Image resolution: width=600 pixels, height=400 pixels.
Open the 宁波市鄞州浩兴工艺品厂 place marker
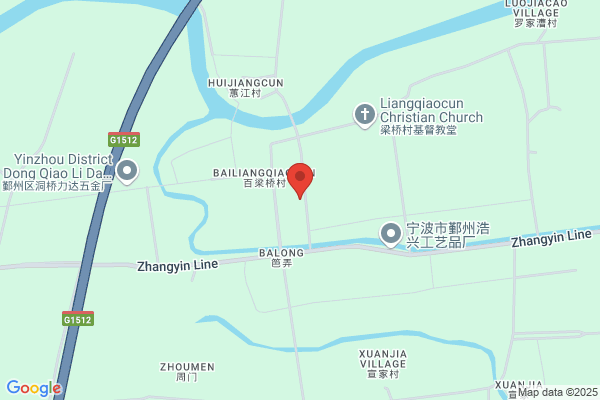(x=391, y=235)
